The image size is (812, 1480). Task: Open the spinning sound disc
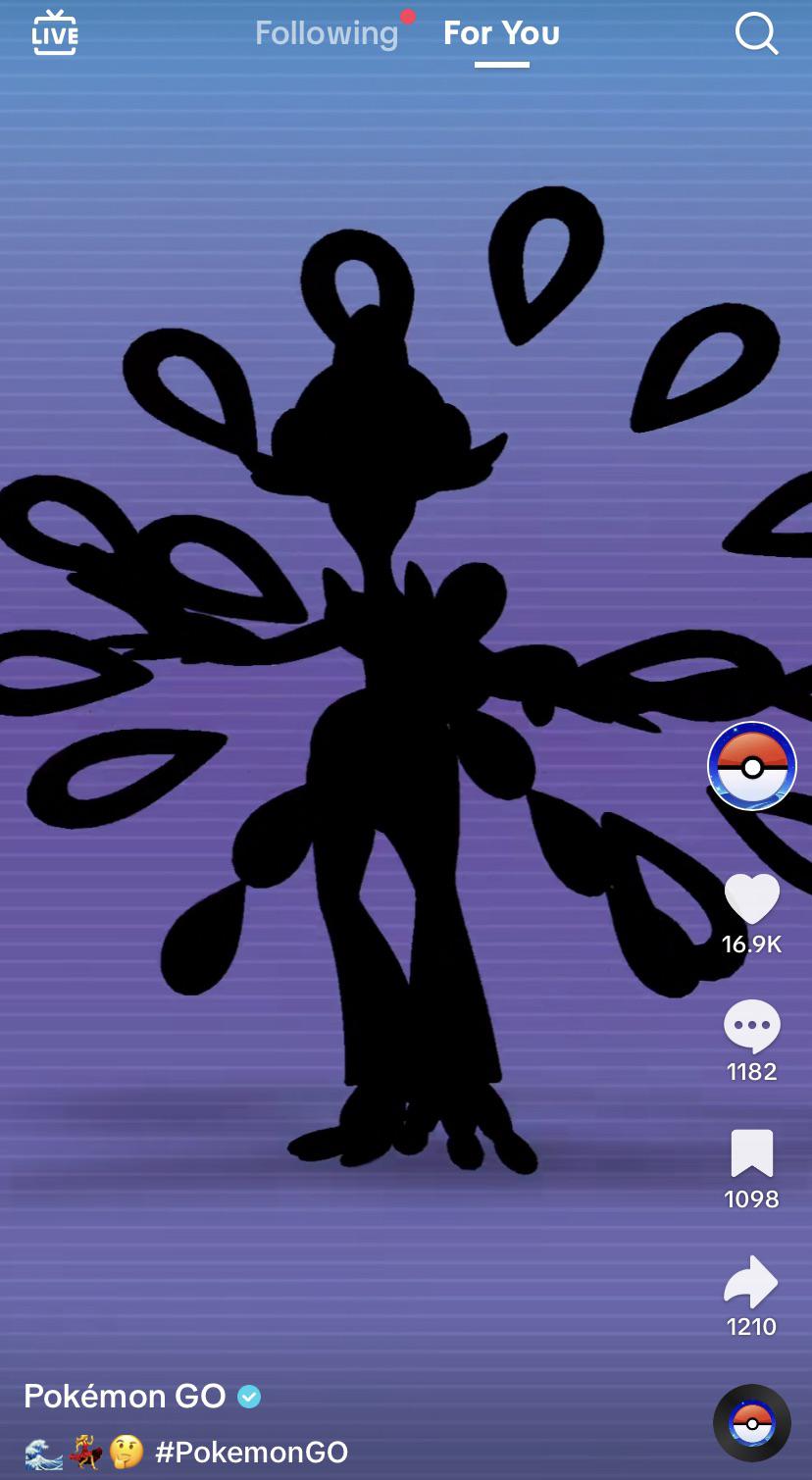752,1422
